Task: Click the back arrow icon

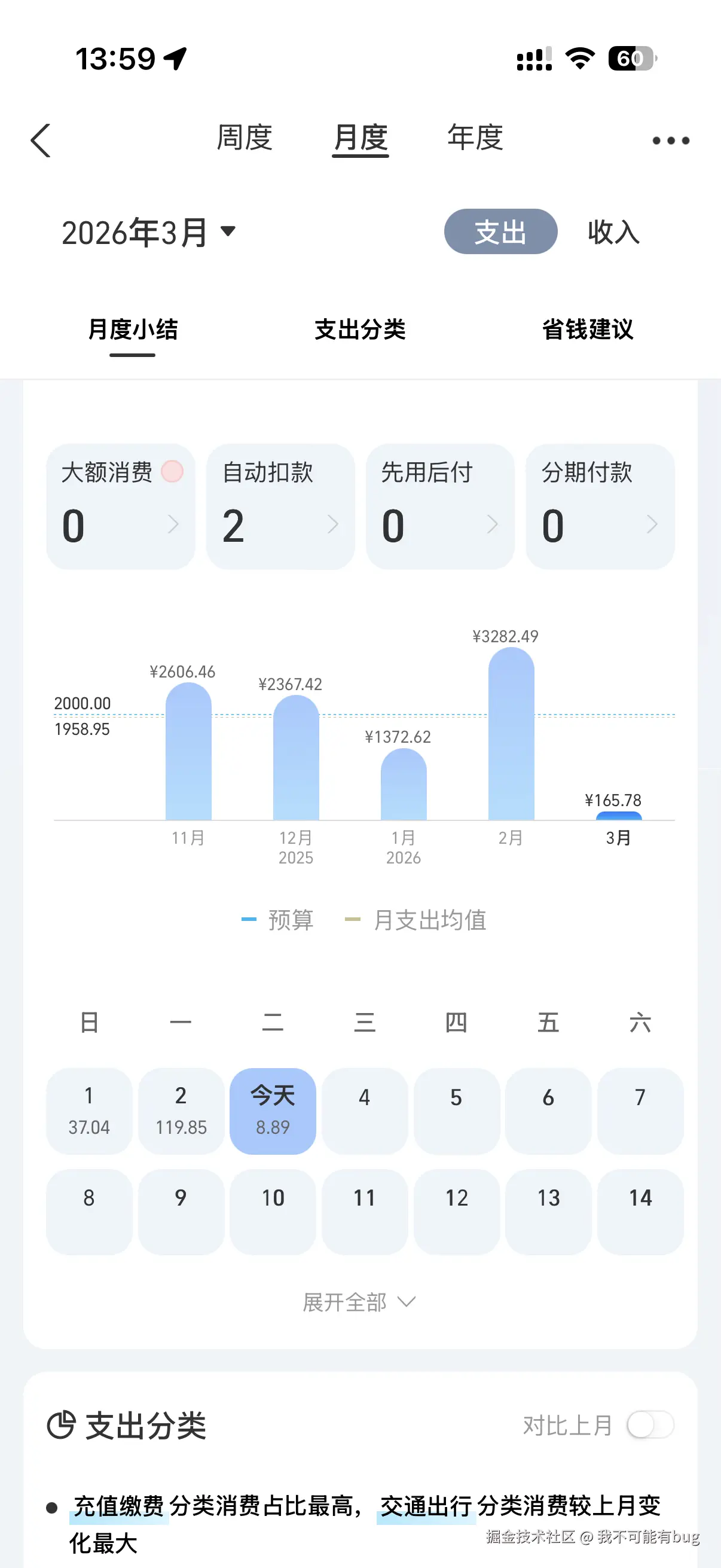Action: point(40,140)
